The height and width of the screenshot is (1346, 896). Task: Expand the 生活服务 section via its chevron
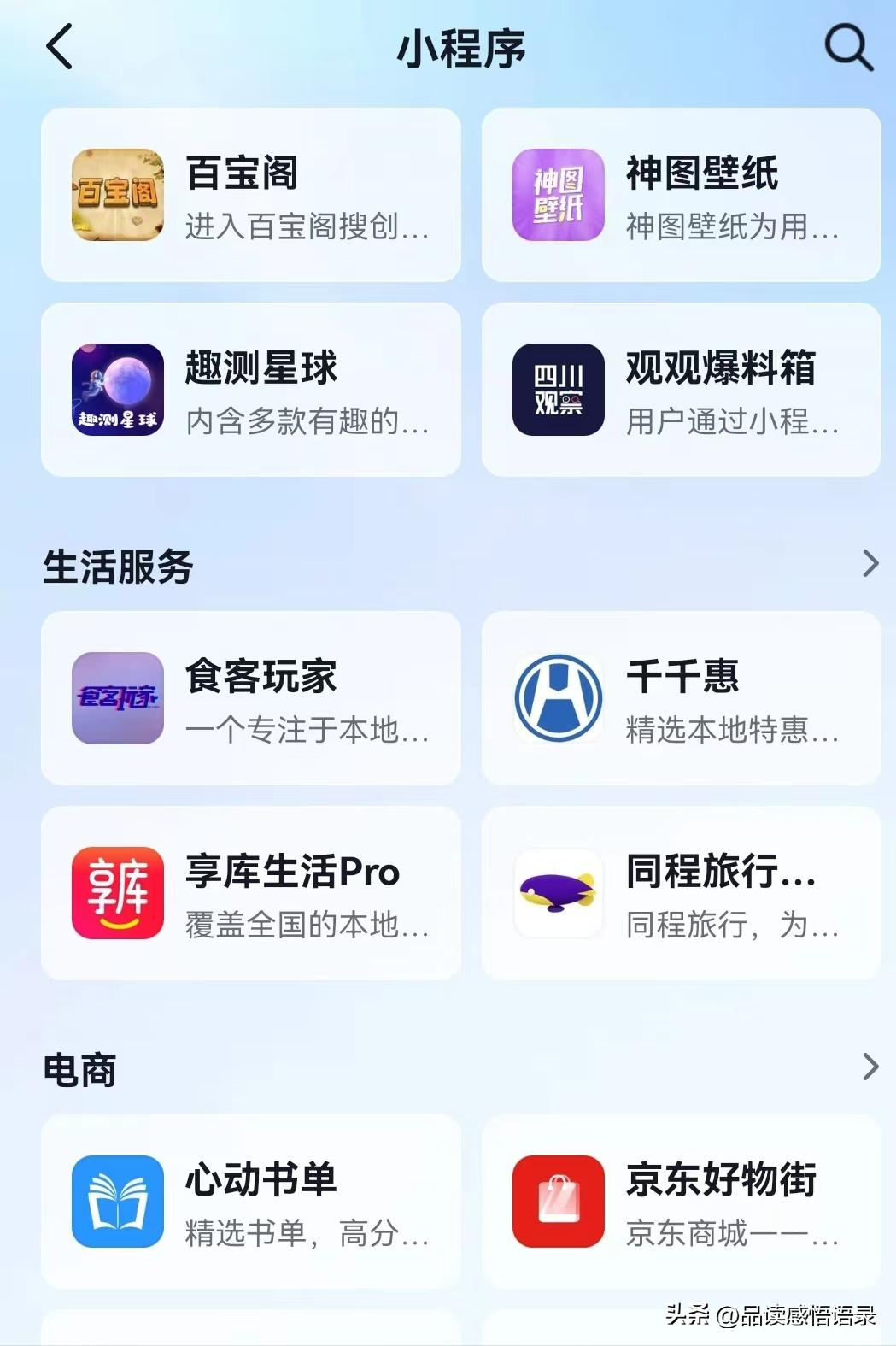870,563
